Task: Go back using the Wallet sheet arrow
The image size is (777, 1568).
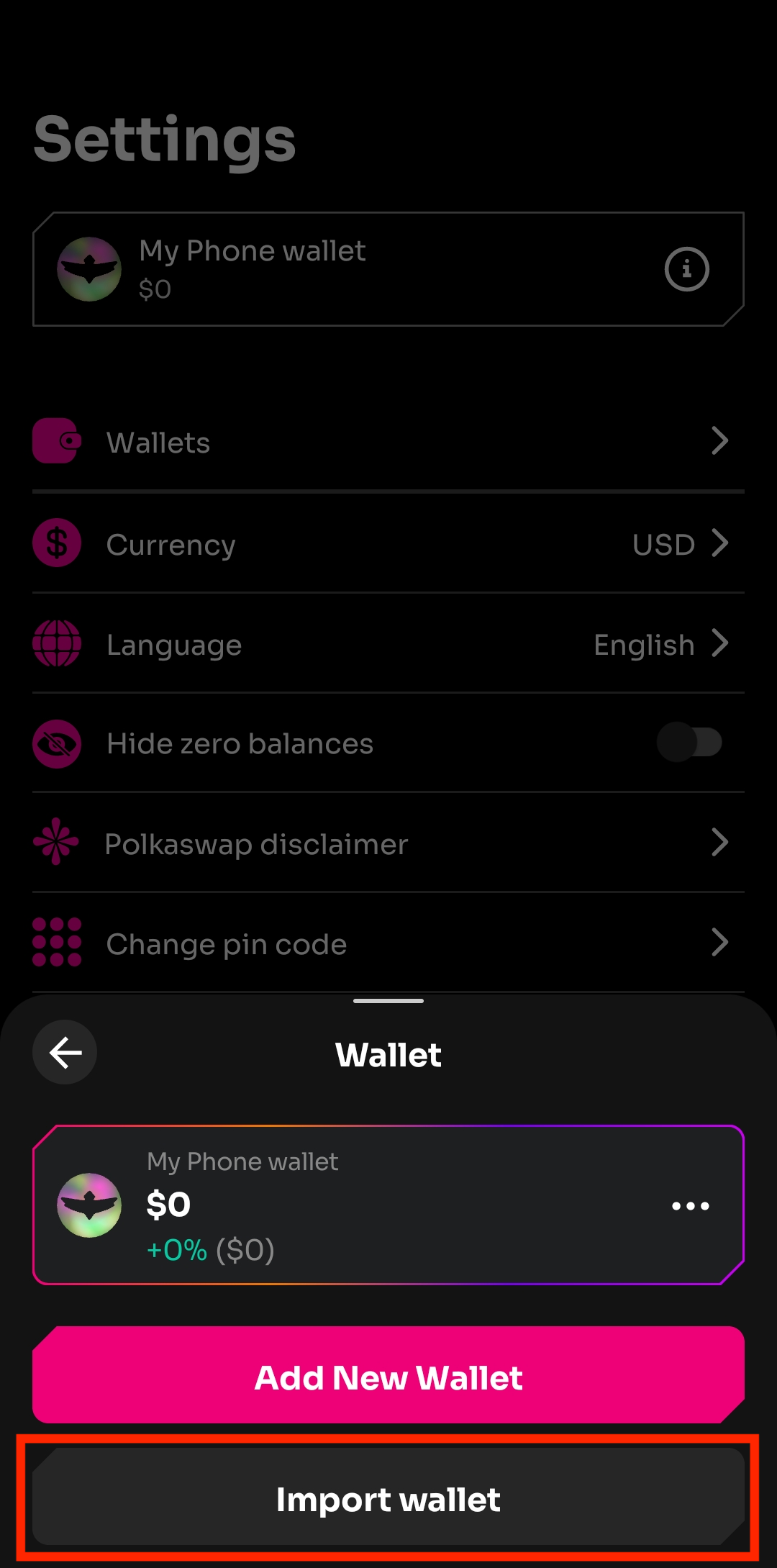Action: tap(65, 1053)
